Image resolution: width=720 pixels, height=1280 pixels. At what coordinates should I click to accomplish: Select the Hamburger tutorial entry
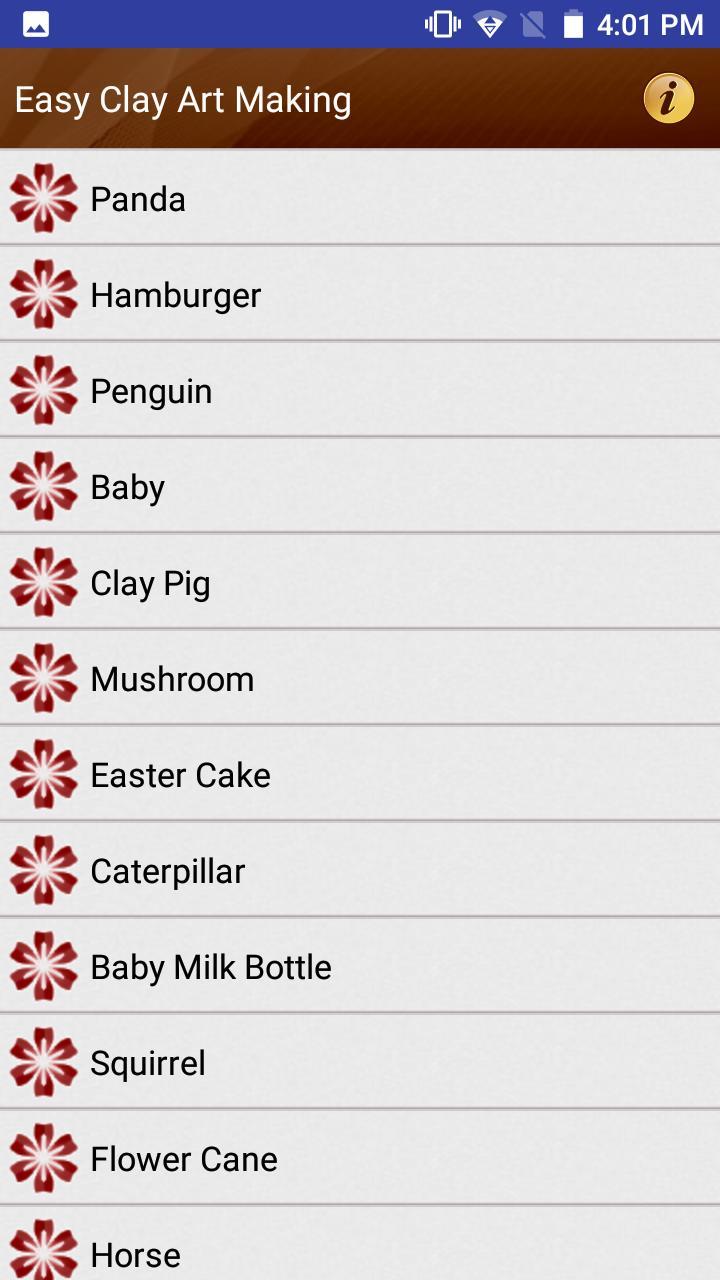tap(360, 294)
